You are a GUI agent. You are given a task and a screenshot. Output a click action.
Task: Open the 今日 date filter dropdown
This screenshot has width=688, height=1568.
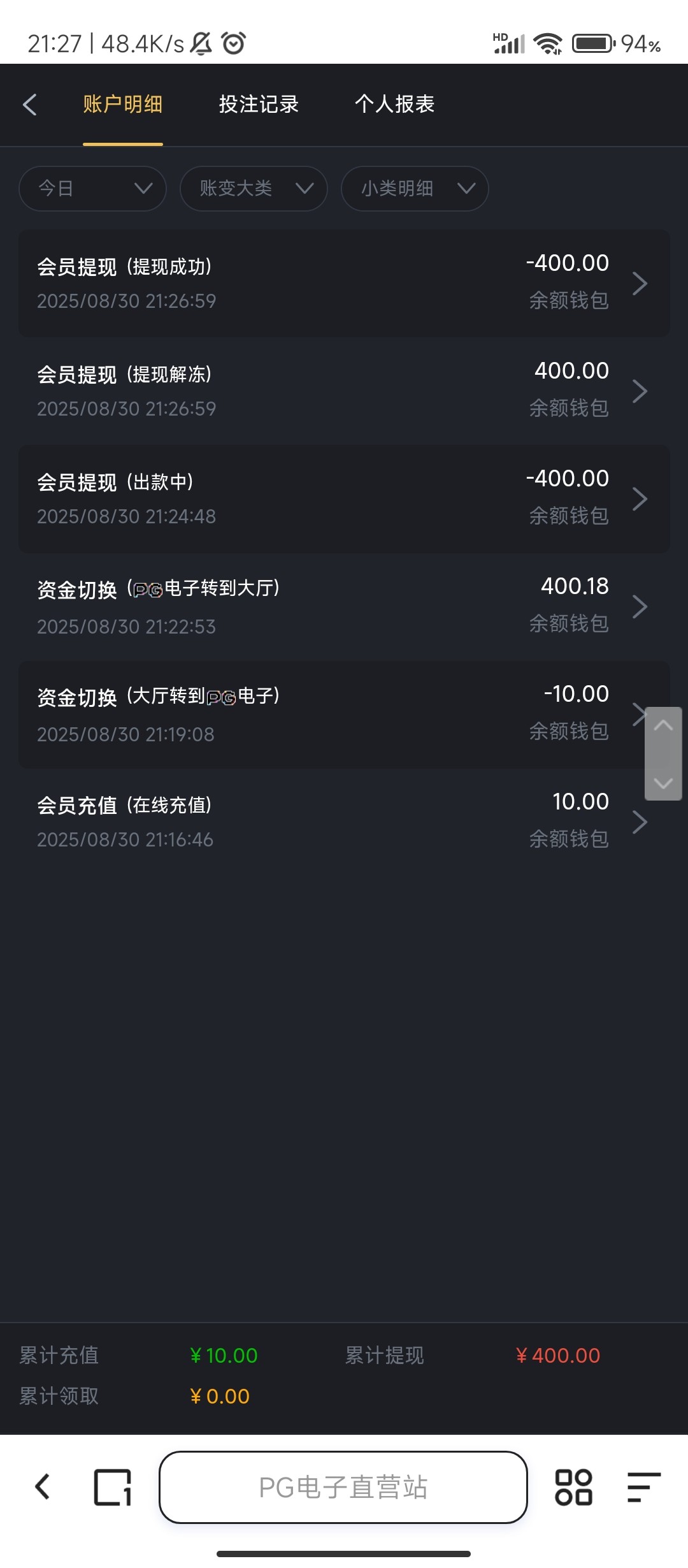[x=92, y=188]
